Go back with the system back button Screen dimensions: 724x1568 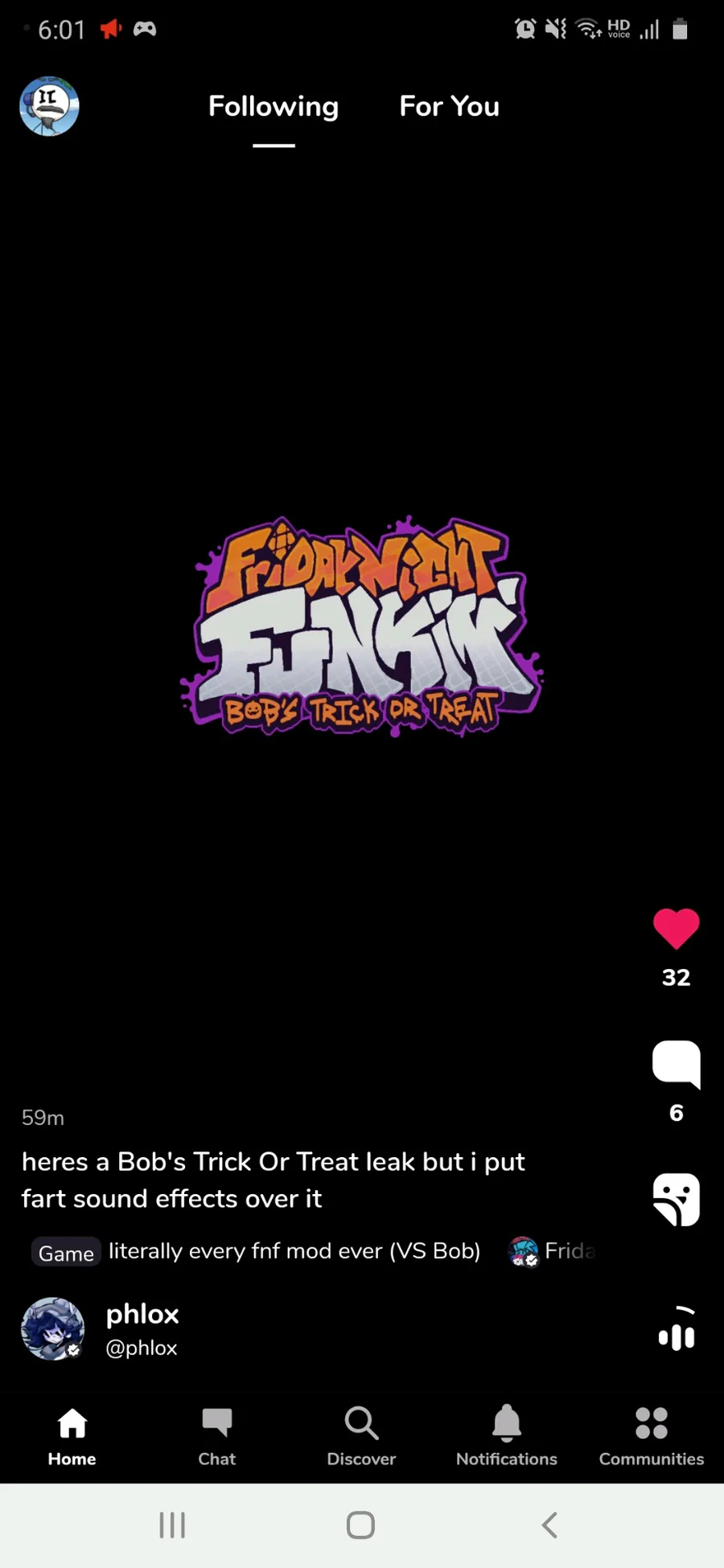[x=549, y=1525]
